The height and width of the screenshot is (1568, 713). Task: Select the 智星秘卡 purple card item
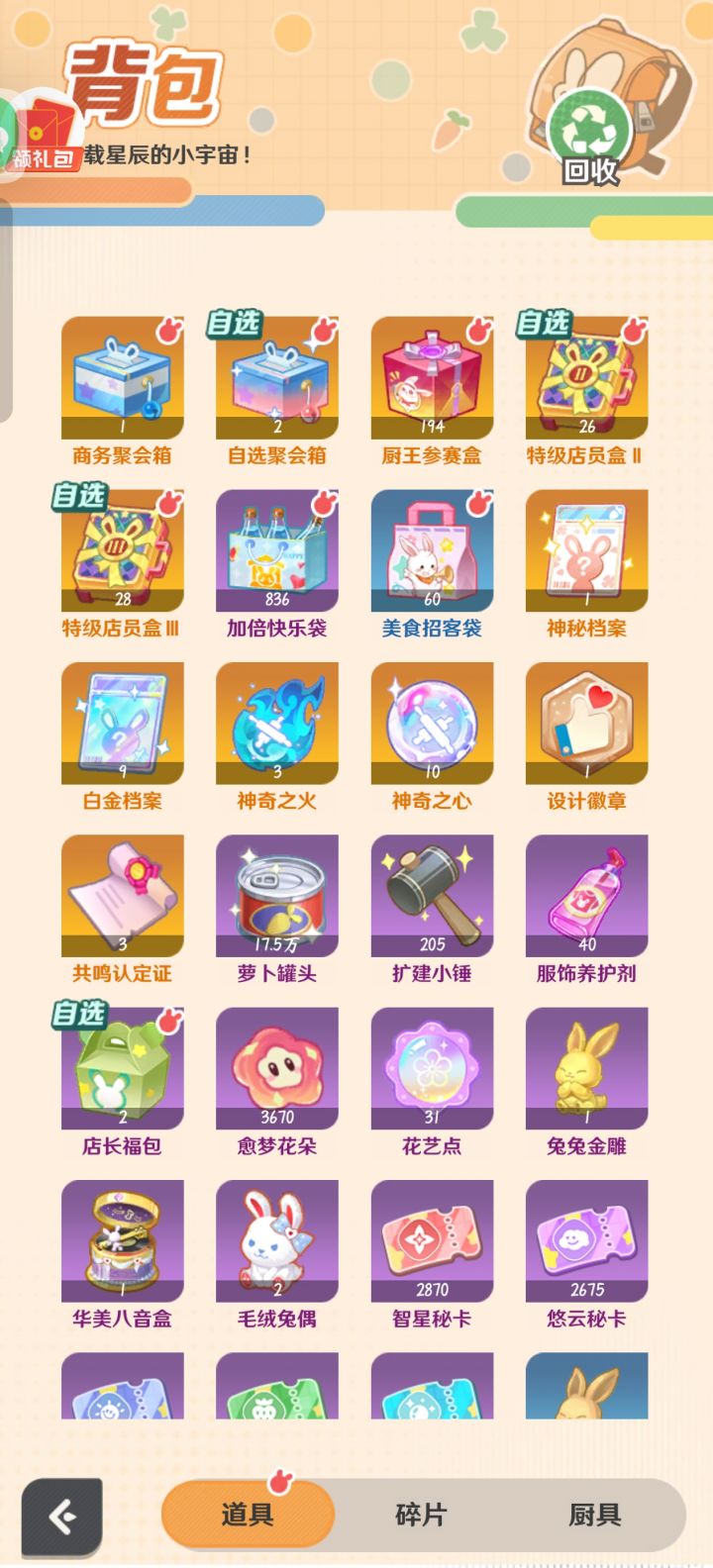coord(432,1239)
